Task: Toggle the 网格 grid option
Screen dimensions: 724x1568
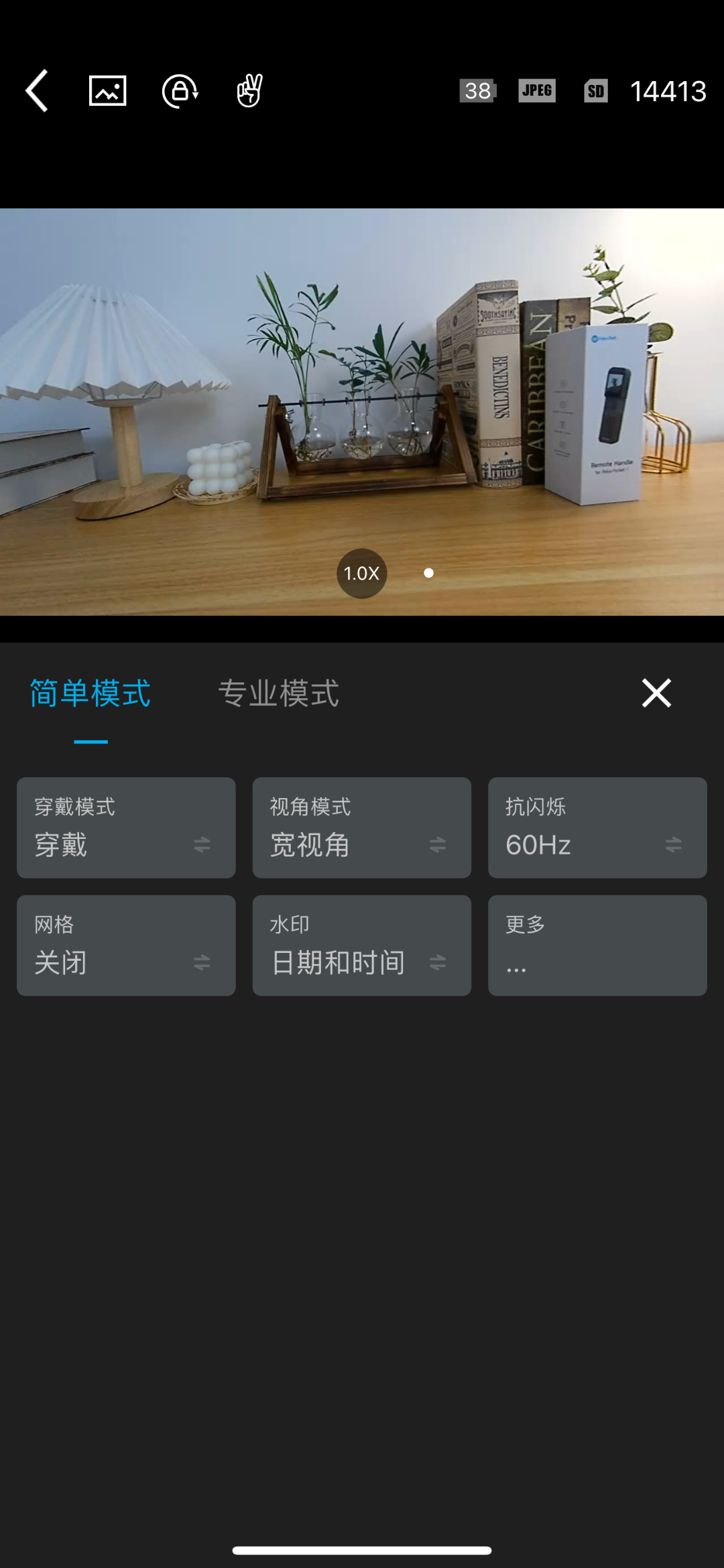Action: pos(126,945)
